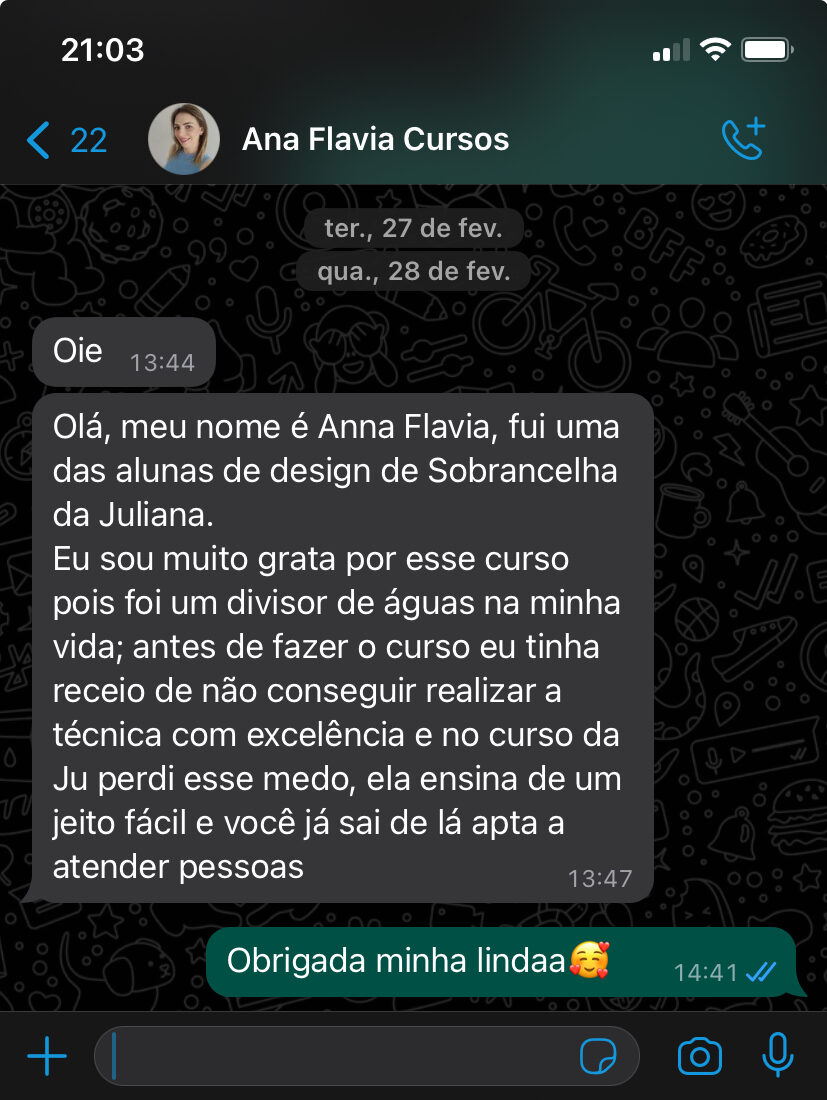Tap the microphone to record voice message
The height and width of the screenshot is (1100, 827).
[x=777, y=1056]
